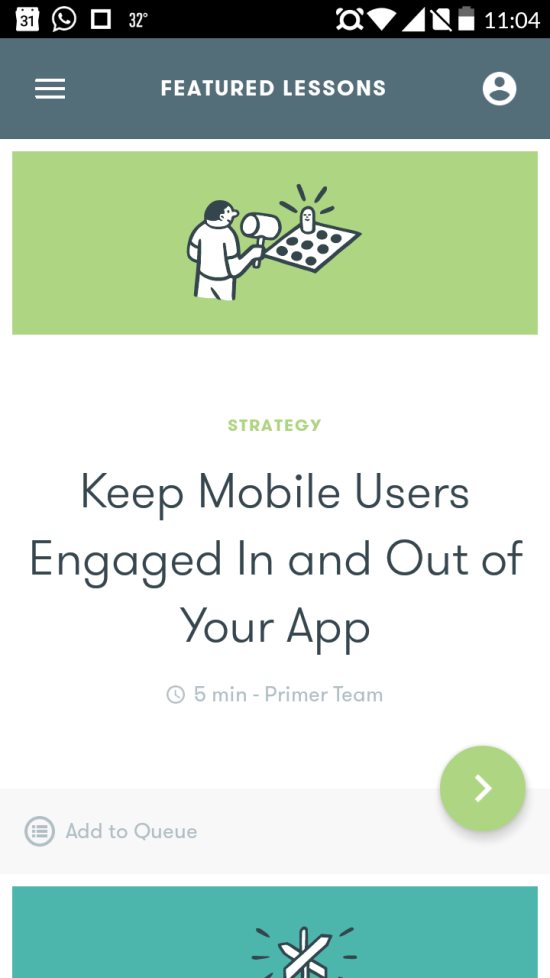
Task: Start the lesson with green arrow button
Action: click(483, 788)
